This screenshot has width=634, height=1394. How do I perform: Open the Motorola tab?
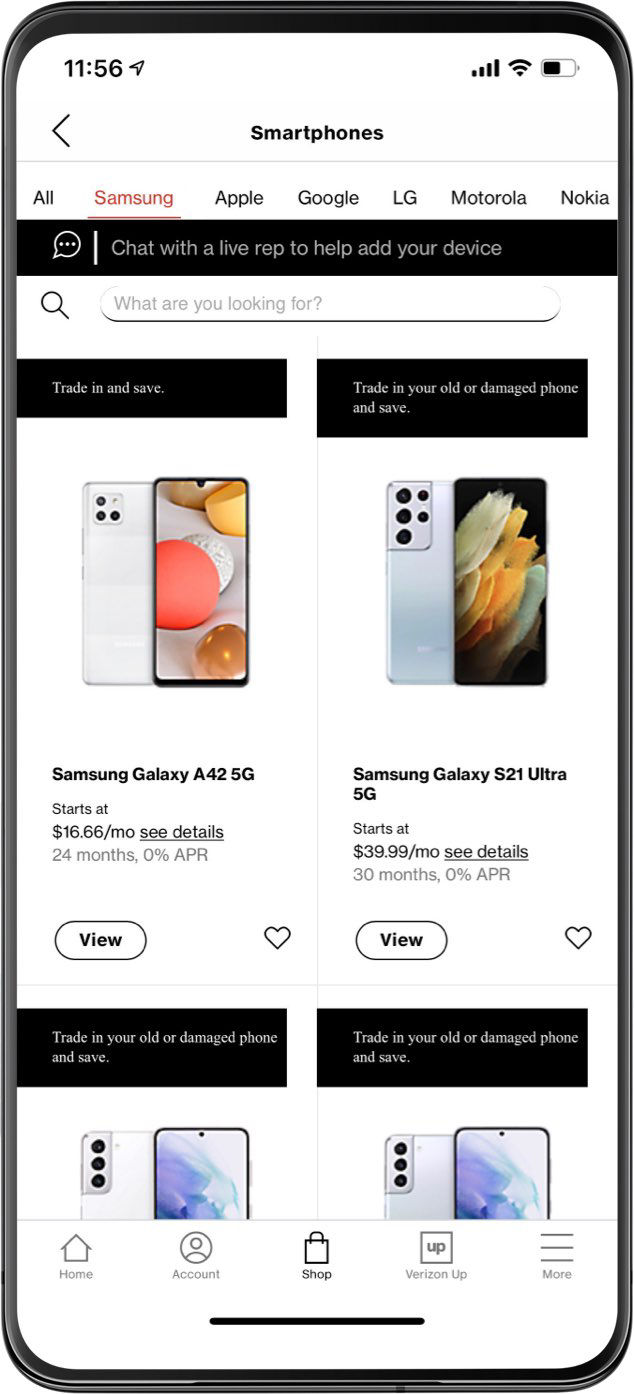click(488, 198)
